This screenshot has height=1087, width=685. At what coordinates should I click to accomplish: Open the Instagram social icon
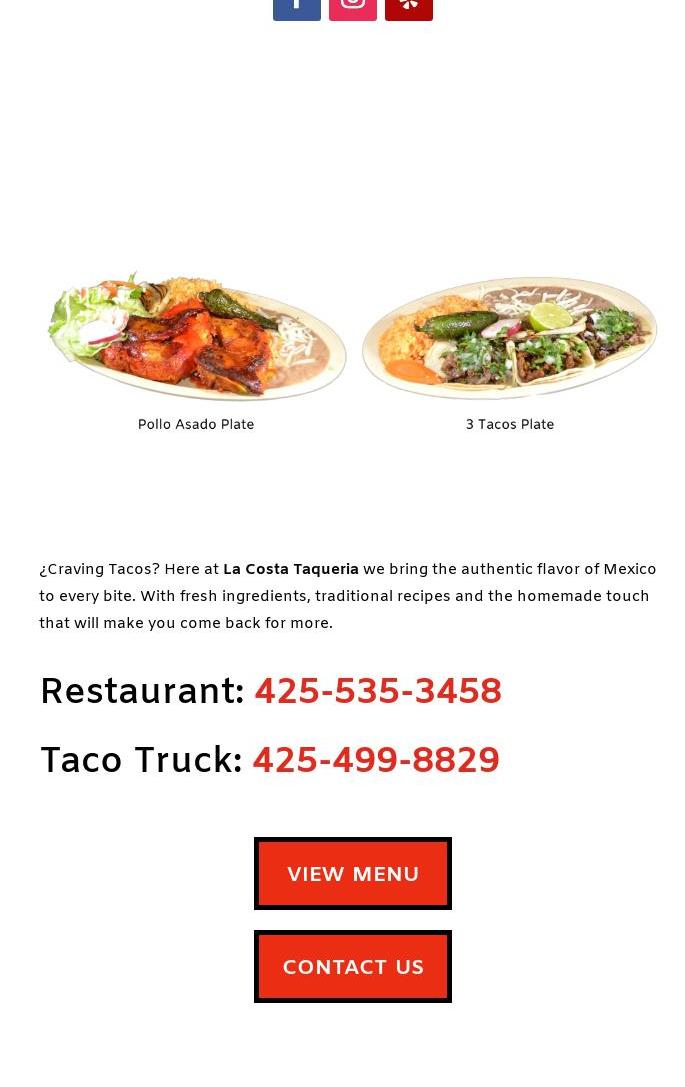(353, 7)
